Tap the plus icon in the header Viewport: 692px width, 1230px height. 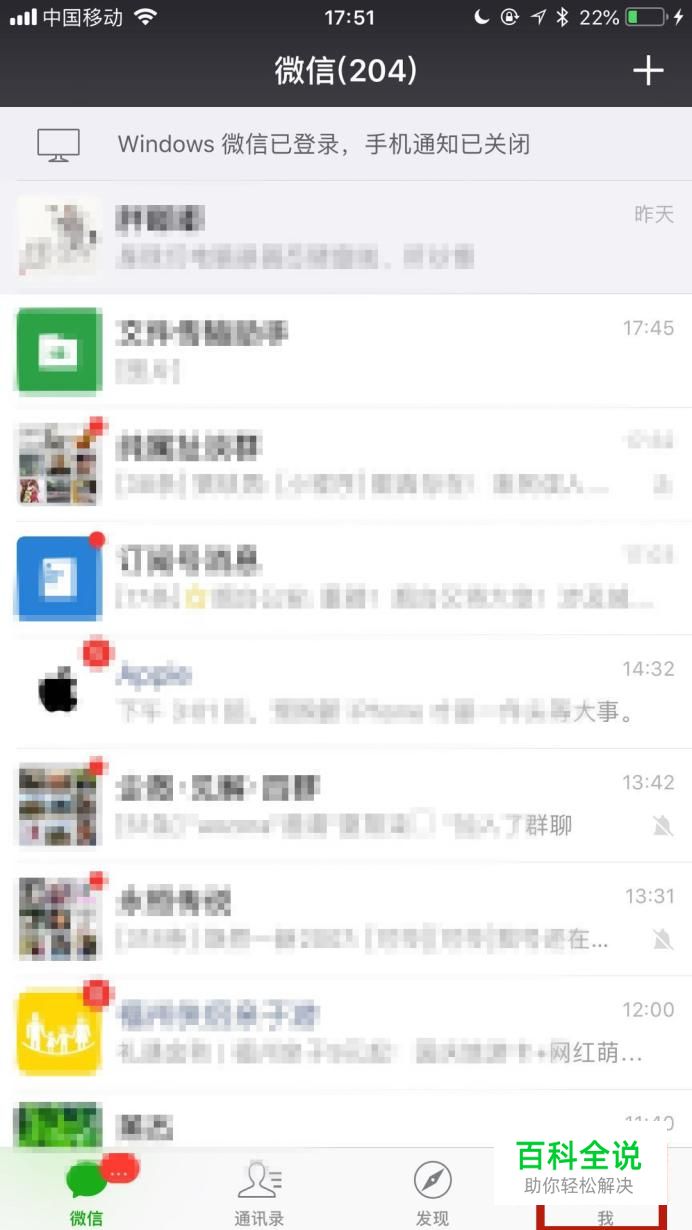[648, 70]
